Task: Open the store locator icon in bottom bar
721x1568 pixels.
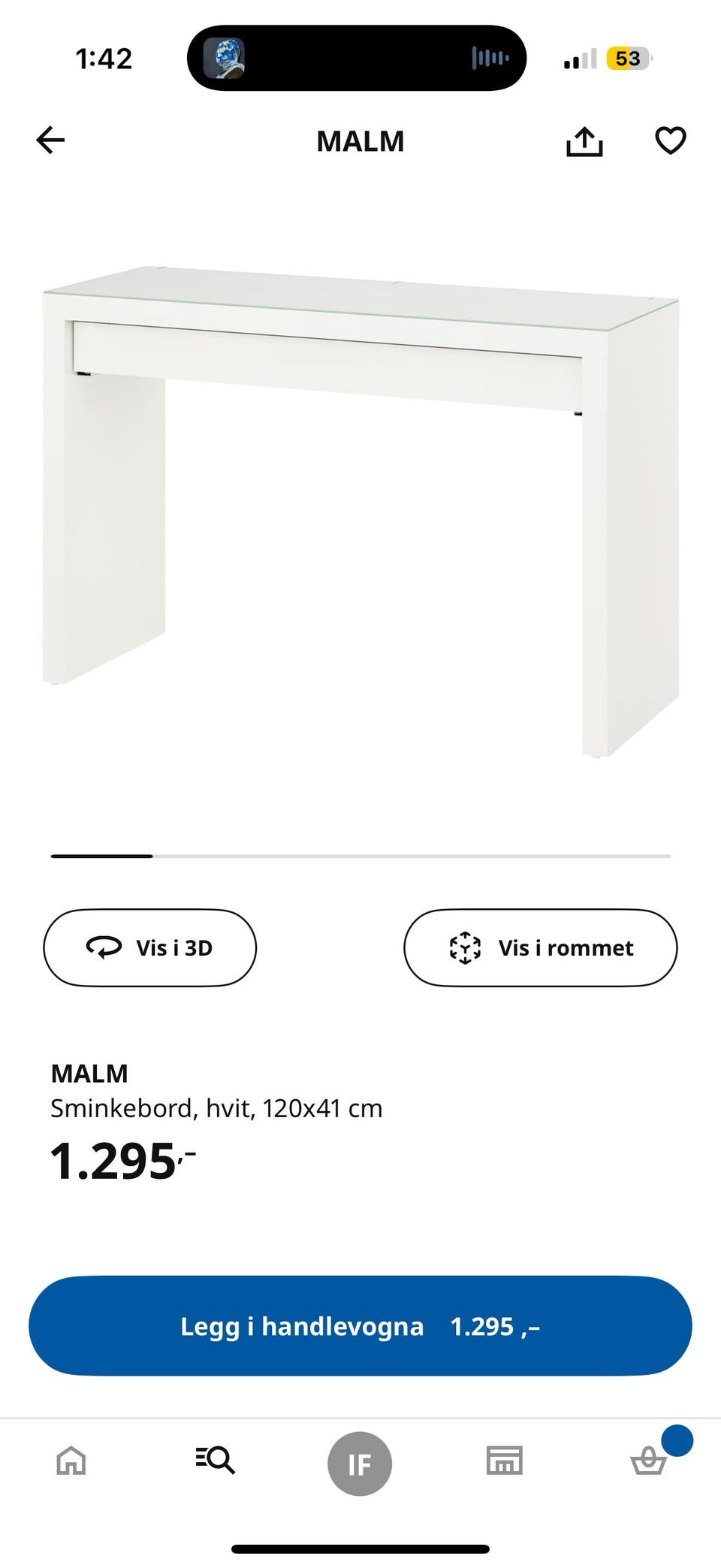Action: pyautogui.click(x=504, y=1461)
